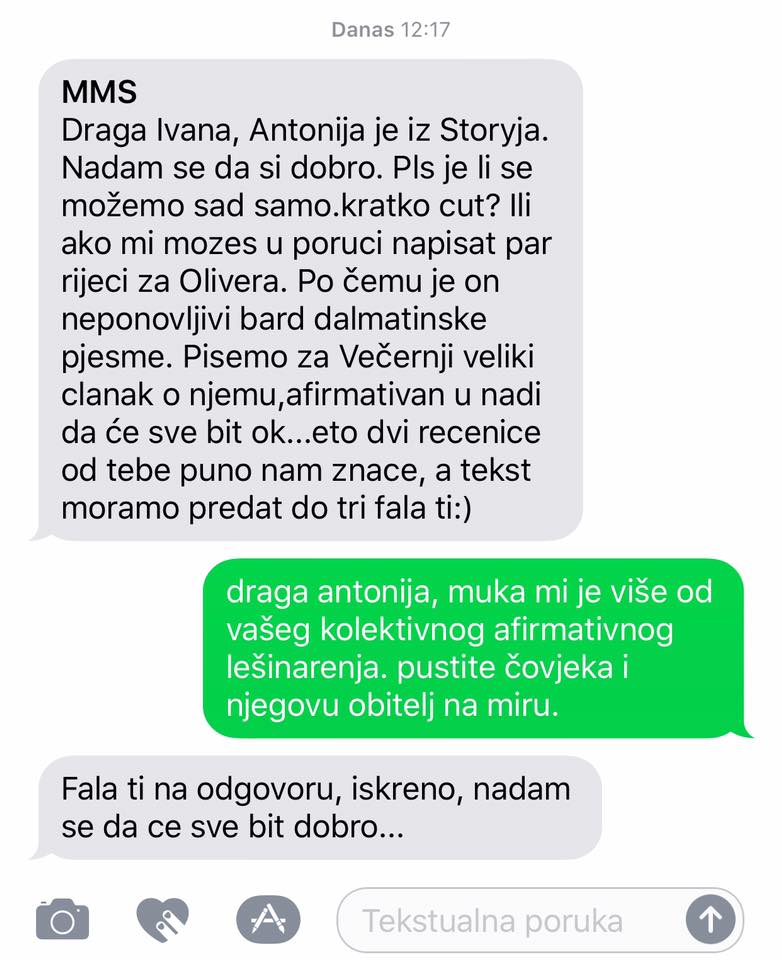Image resolution: width=782 pixels, height=960 pixels.
Task: Send the message with the arrow button
Action: tap(710, 920)
